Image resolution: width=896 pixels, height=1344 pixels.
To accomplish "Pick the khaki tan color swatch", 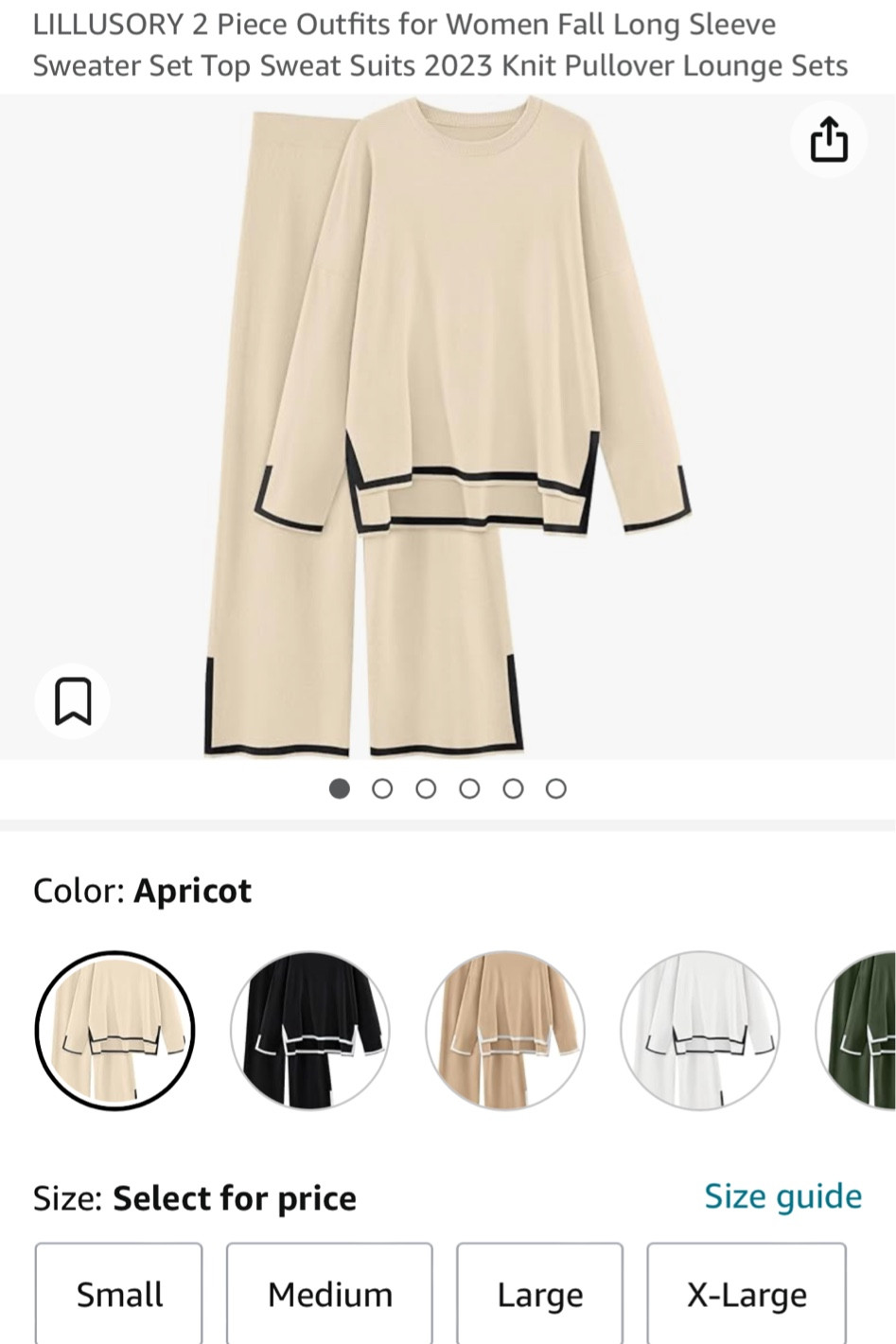I will pyautogui.click(x=504, y=1030).
